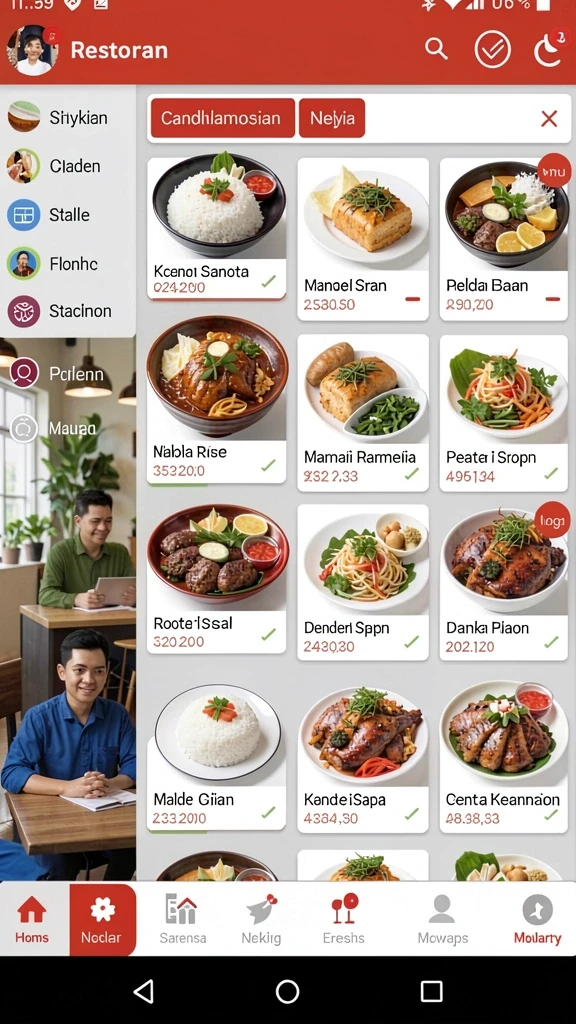Screen dimensions: 576x1024
Task: Tap the checkmark circle icon in the app bar
Action: pyautogui.click(x=492, y=50)
